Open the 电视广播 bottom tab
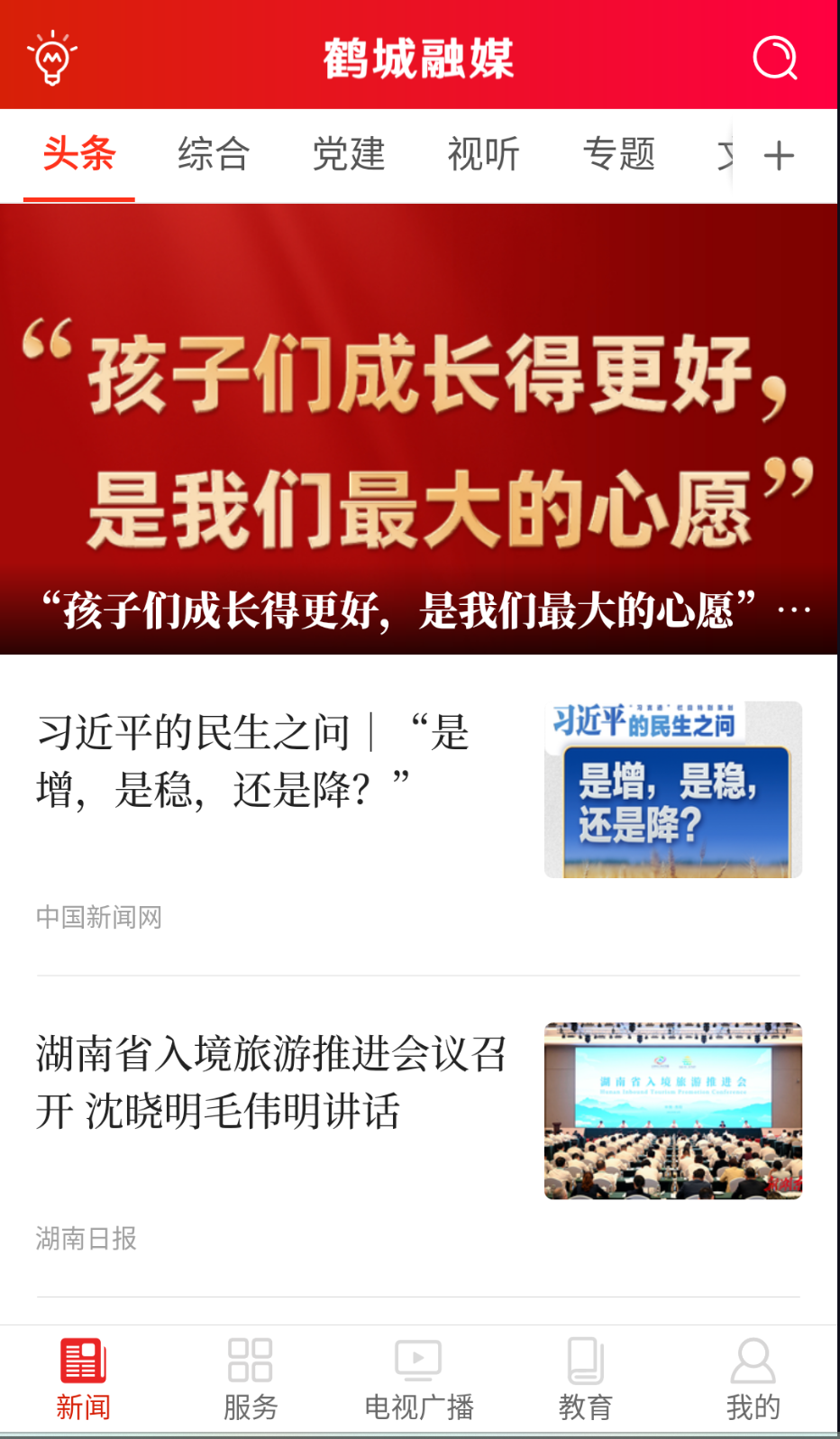This screenshot has width=840, height=1439. [x=419, y=1379]
